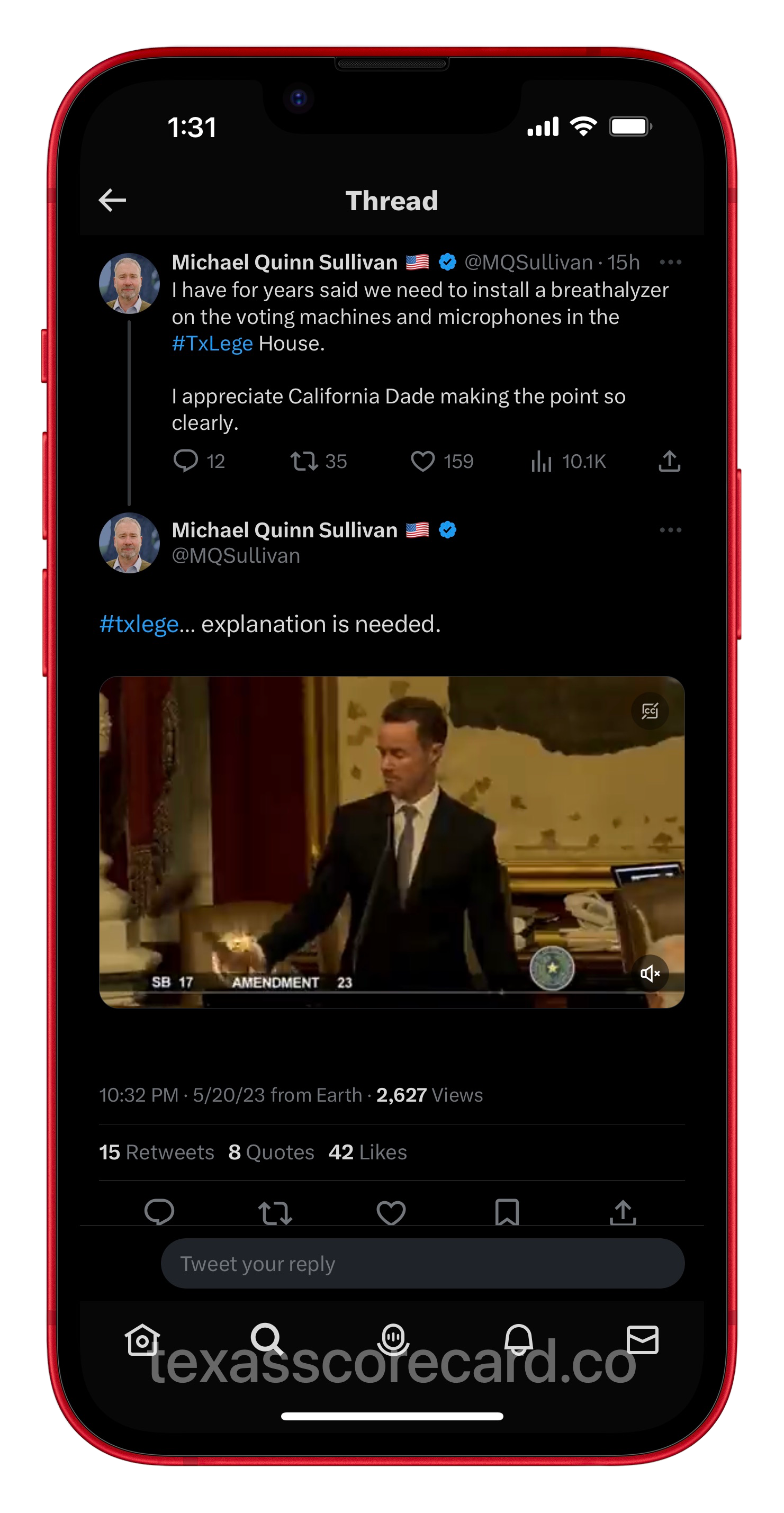Toggle closed captions on the video

point(650,710)
